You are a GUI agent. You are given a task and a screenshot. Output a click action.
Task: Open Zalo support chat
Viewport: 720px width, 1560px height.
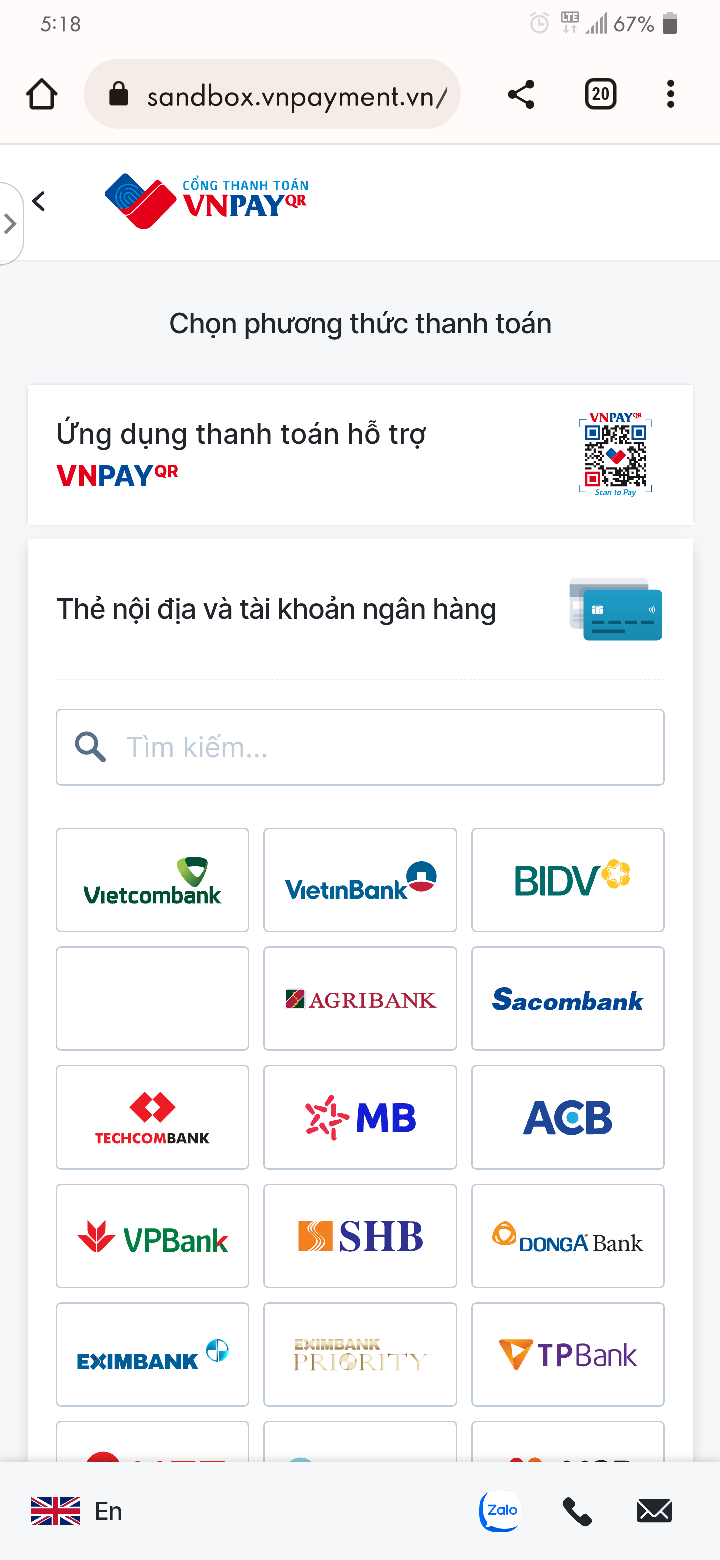tap(500, 1511)
